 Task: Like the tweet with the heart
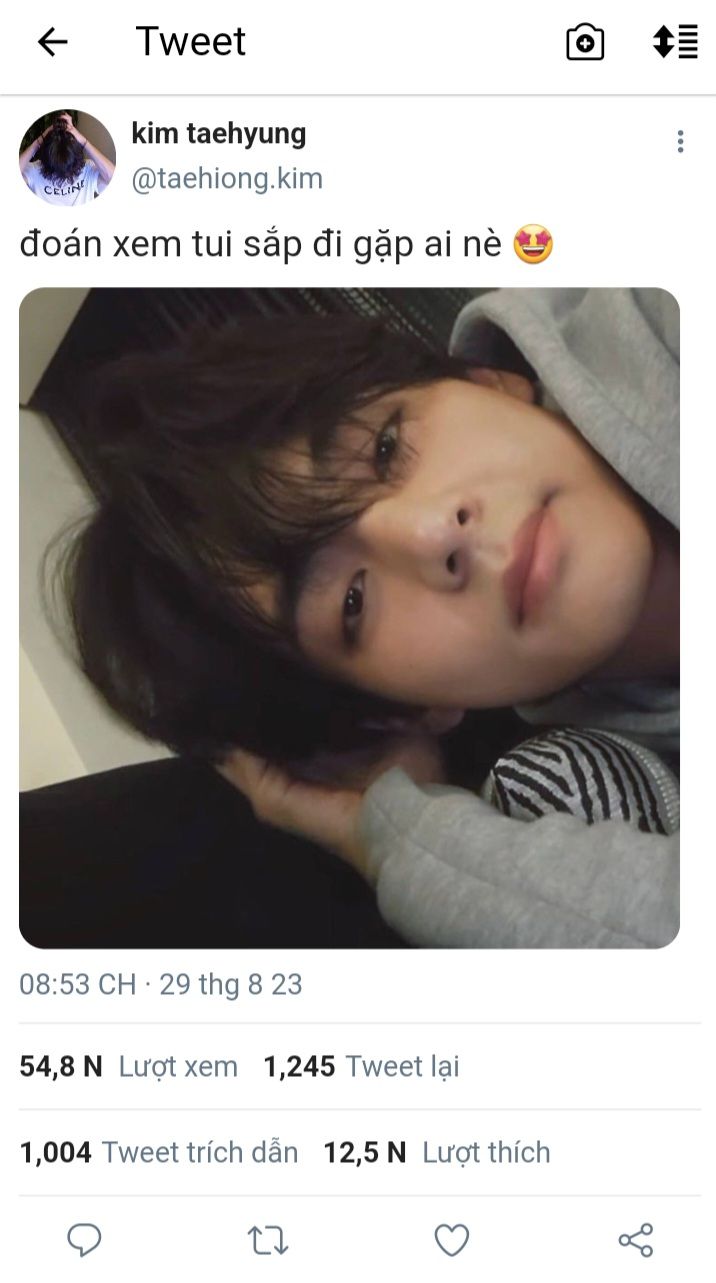(451, 1240)
